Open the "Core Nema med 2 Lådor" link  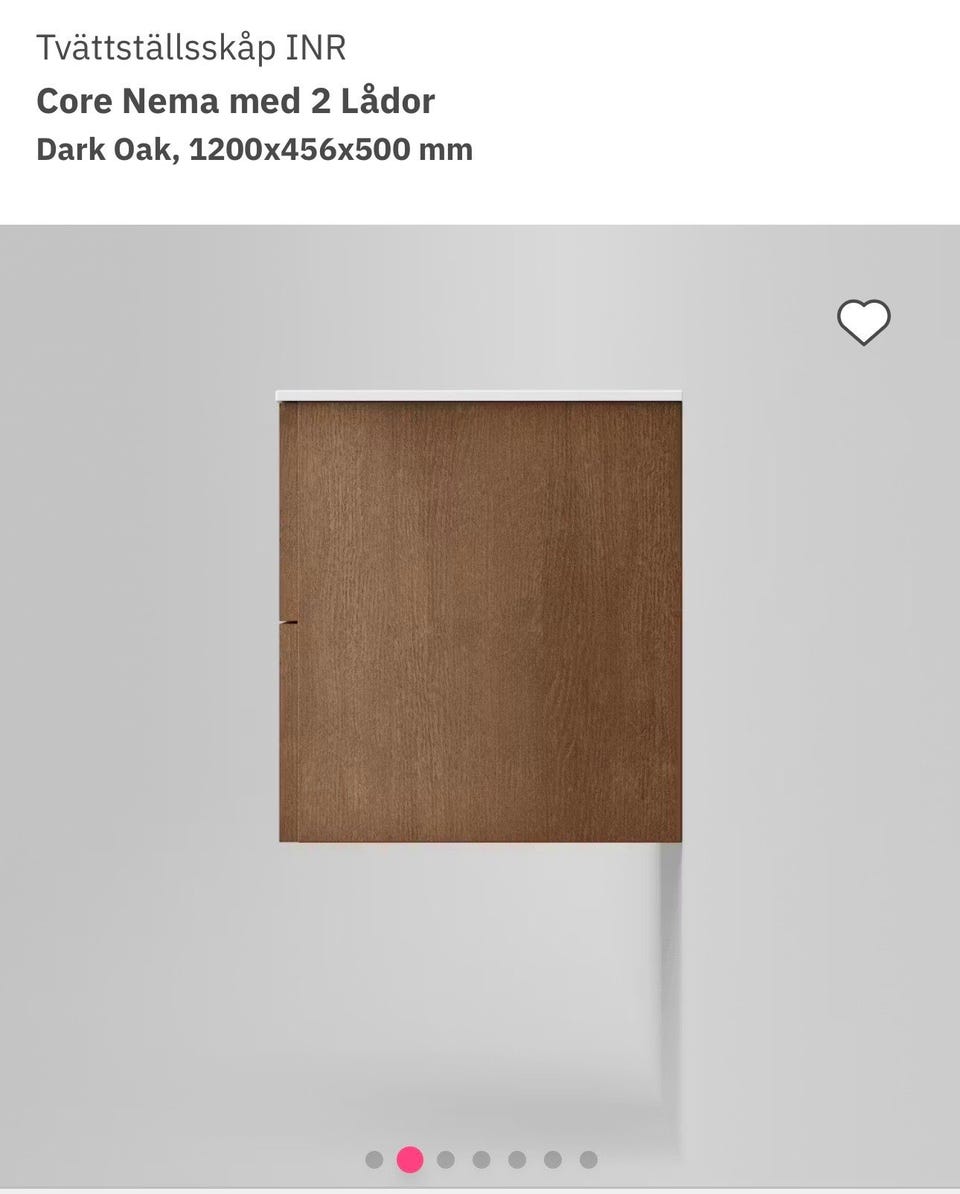(x=235, y=100)
